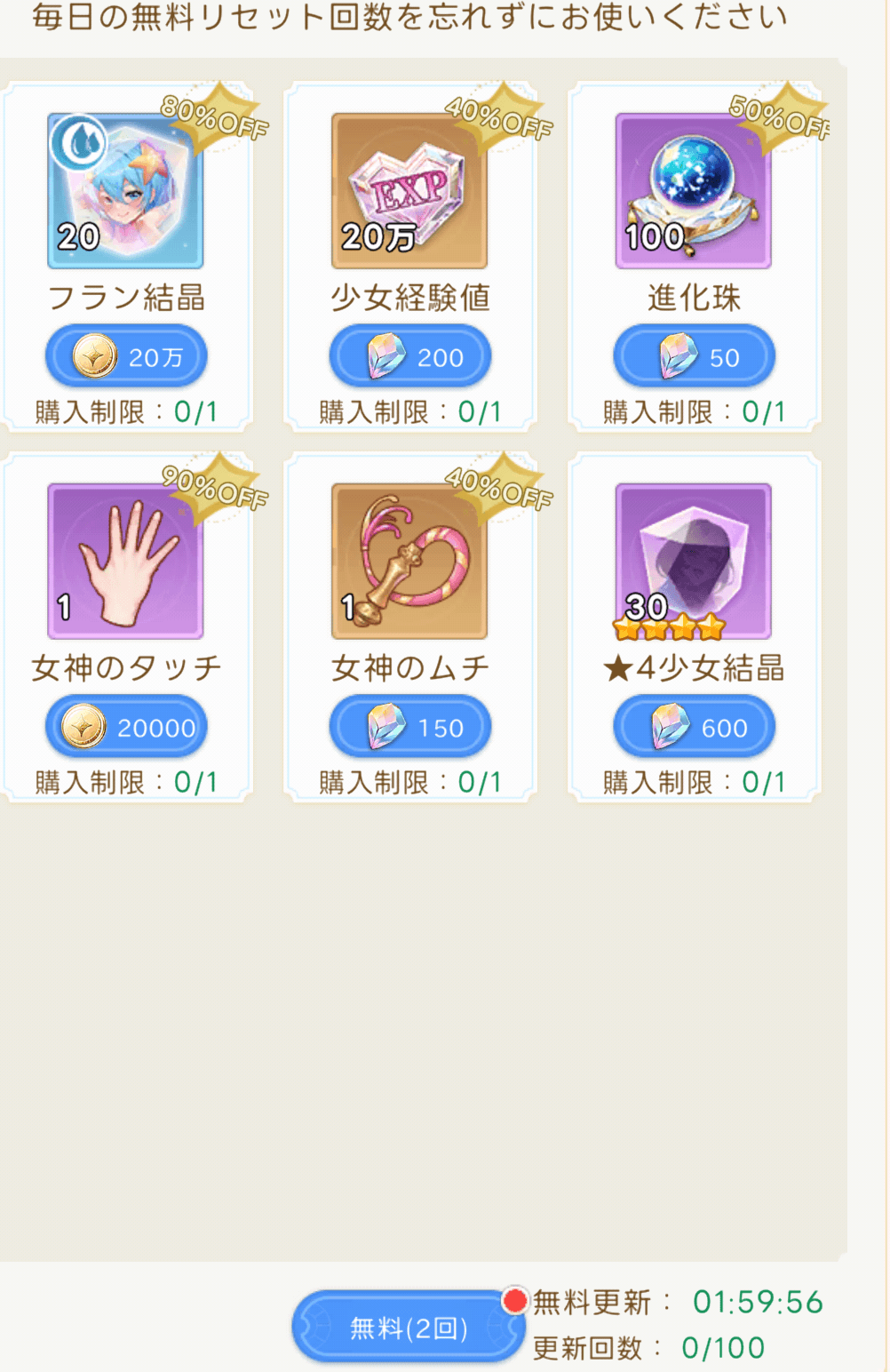The height and width of the screenshot is (1372, 890).
Task: Open the 女神のムチ whip item icon
Action: click(x=409, y=561)
